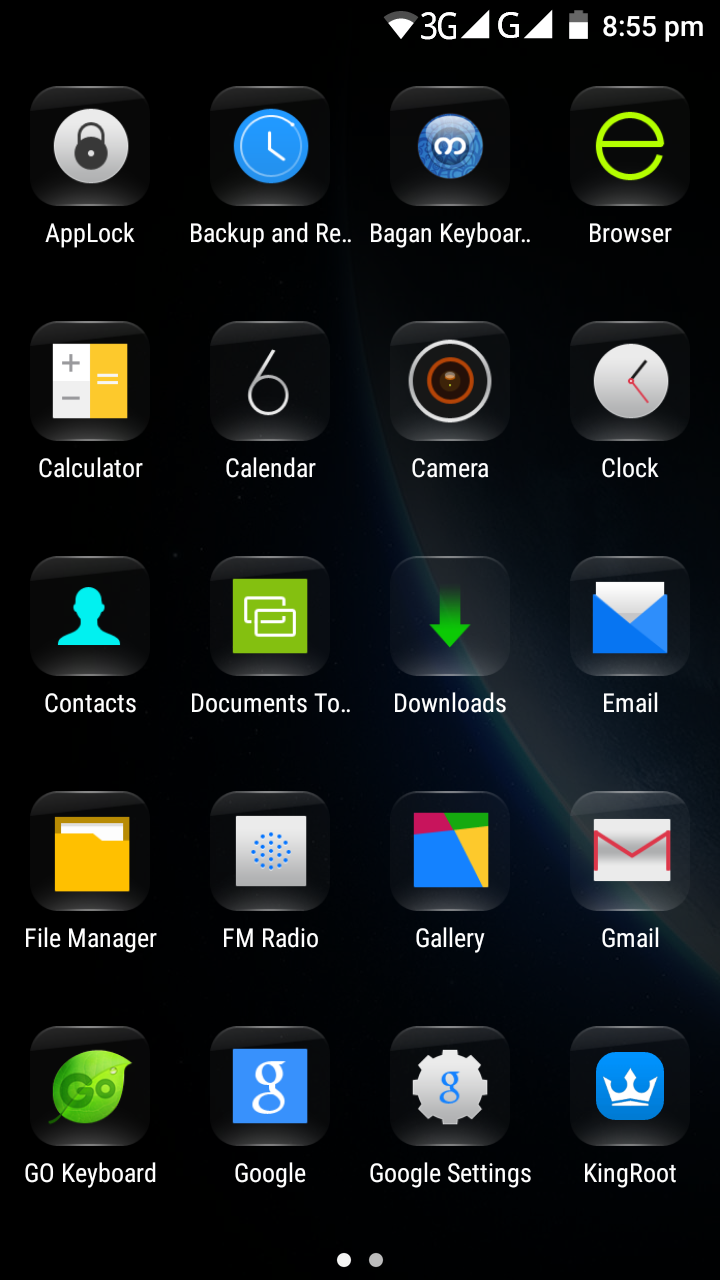Launch the Camera
Screen dimensions: 720x1280
(450, 382)
